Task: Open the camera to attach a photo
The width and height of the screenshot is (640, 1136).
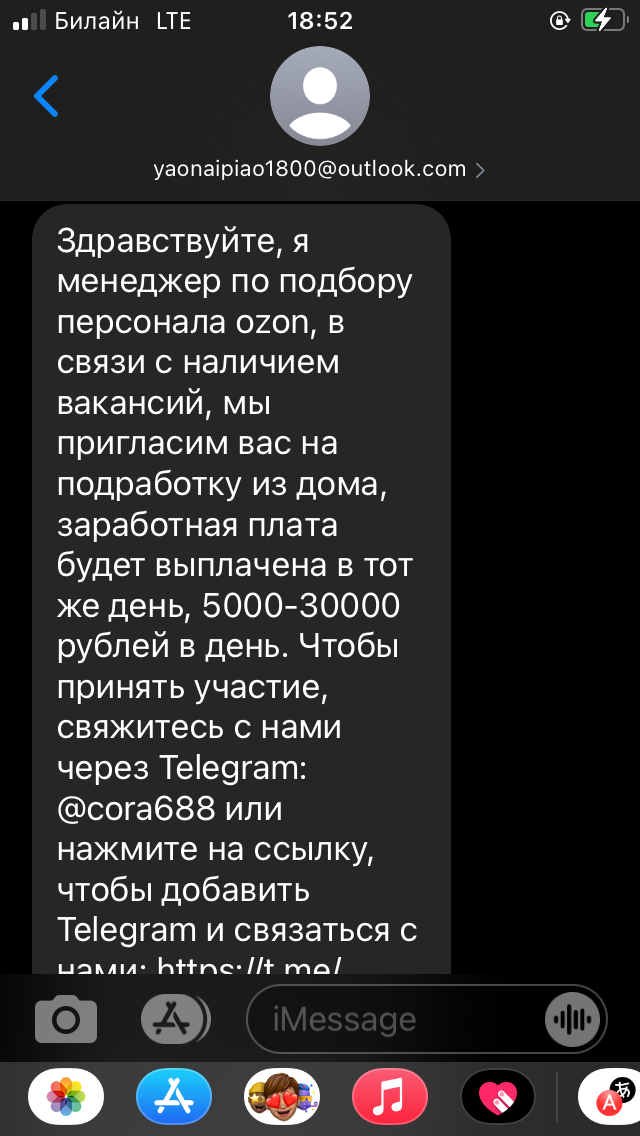Action: pyautogui.click(x=66, y=1019)
